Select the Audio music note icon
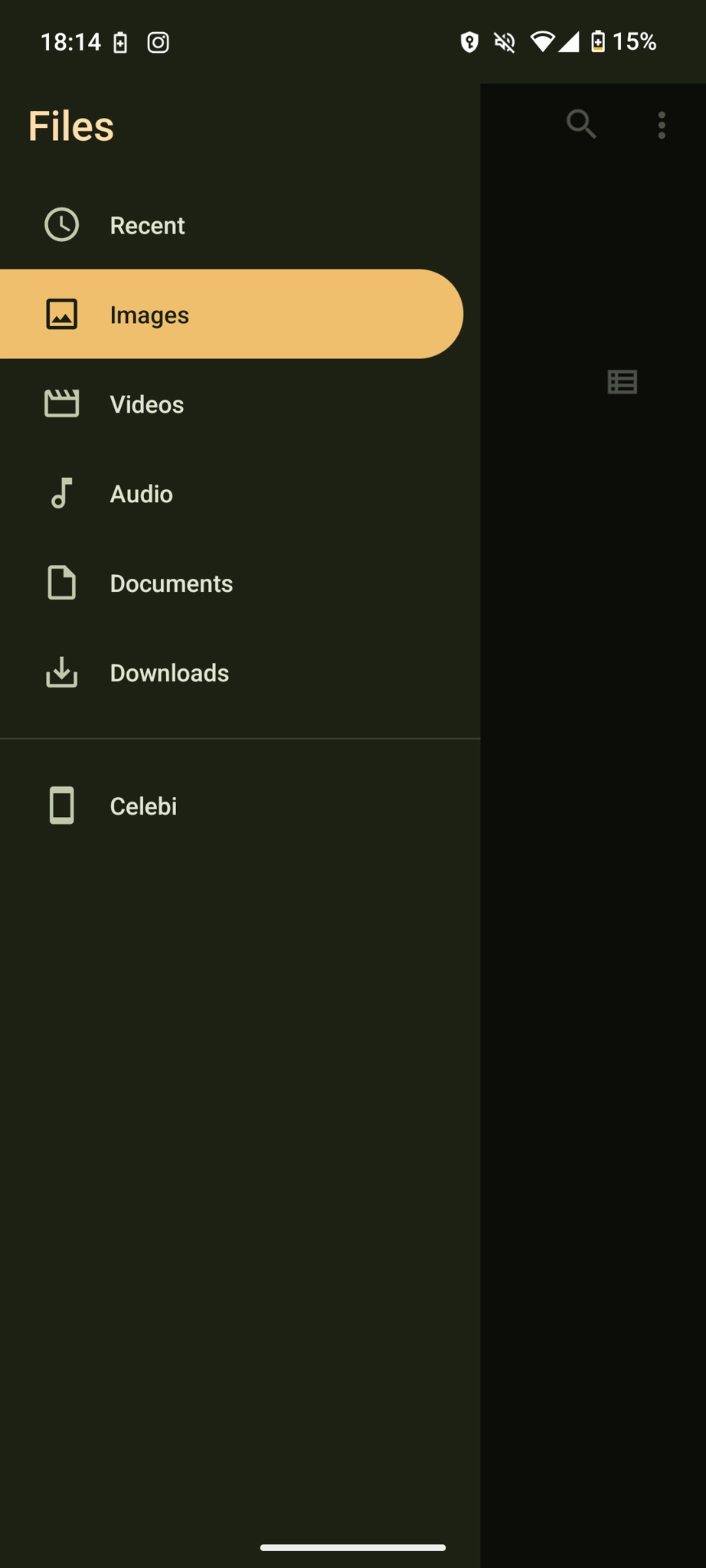This screenshot has height=1568, width=706. coord(62,493)
